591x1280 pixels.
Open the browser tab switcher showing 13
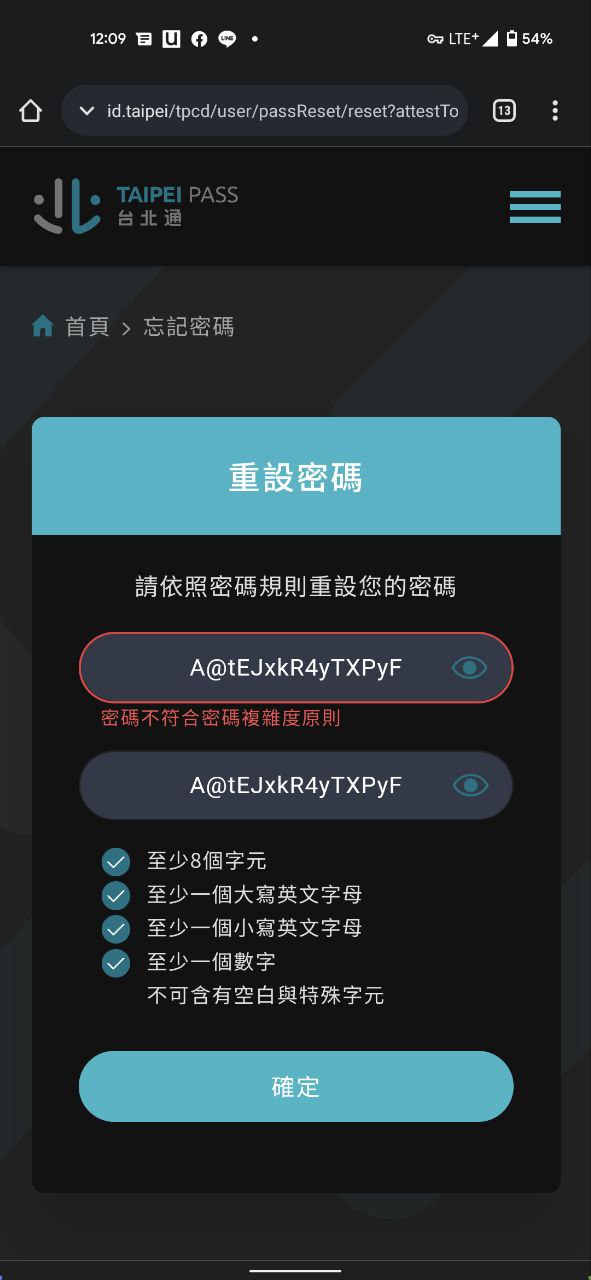[504, 110]
